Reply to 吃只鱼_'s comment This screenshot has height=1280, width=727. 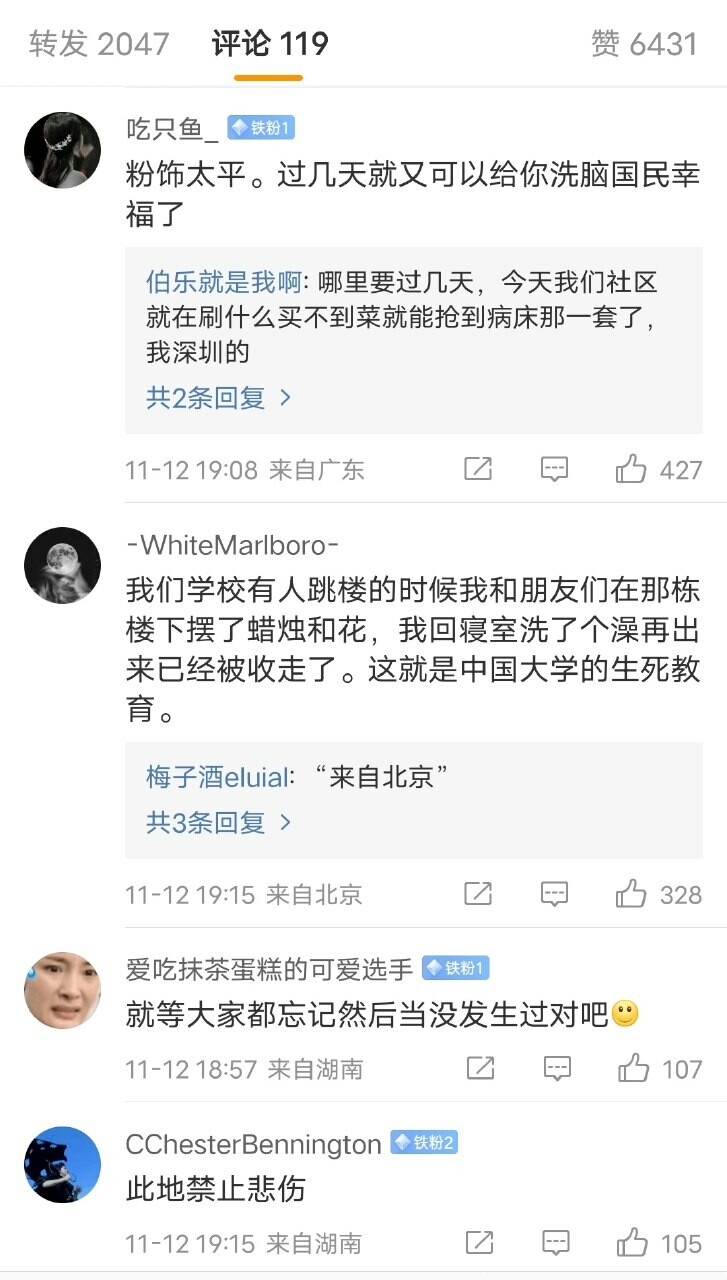pyautogui.click(x=554, y=469)
